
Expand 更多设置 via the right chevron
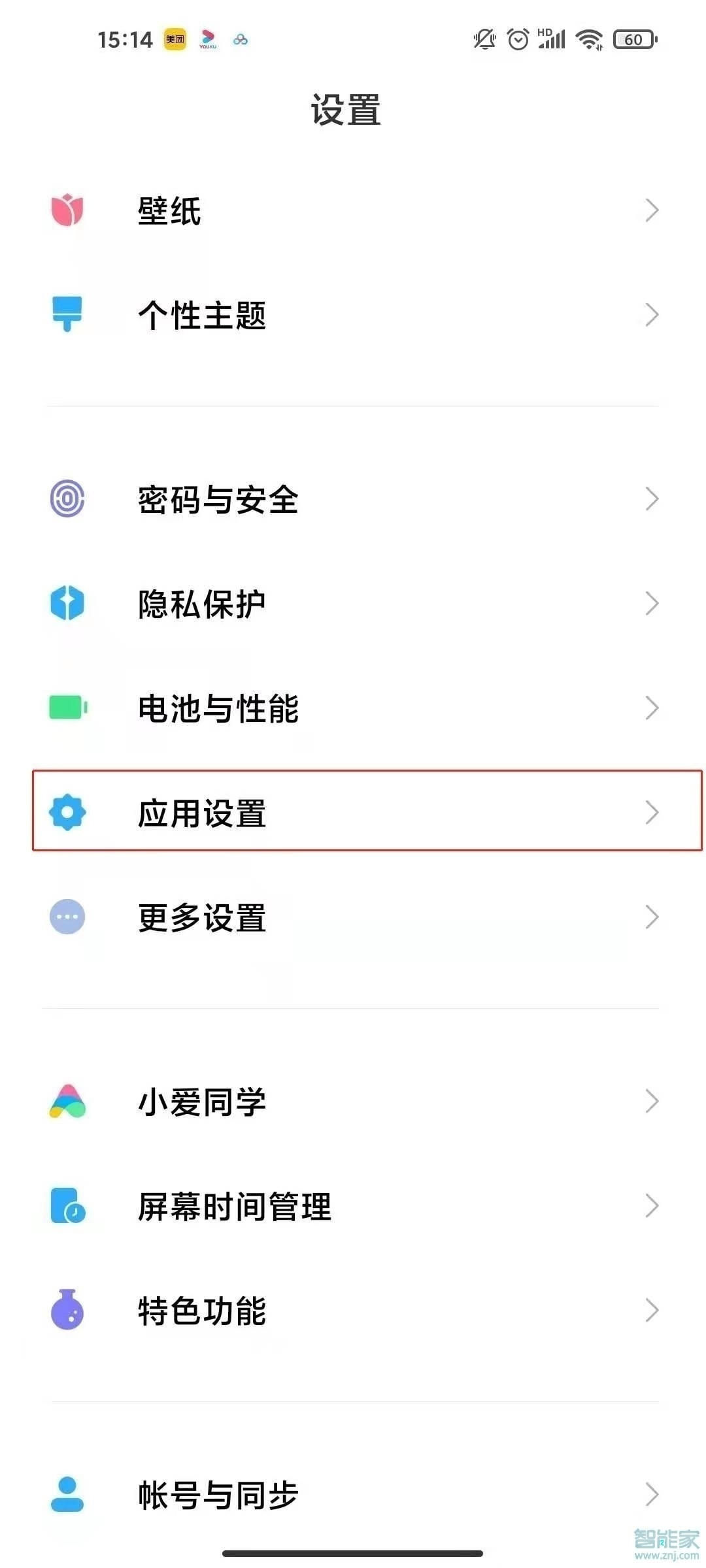(651, 918)
